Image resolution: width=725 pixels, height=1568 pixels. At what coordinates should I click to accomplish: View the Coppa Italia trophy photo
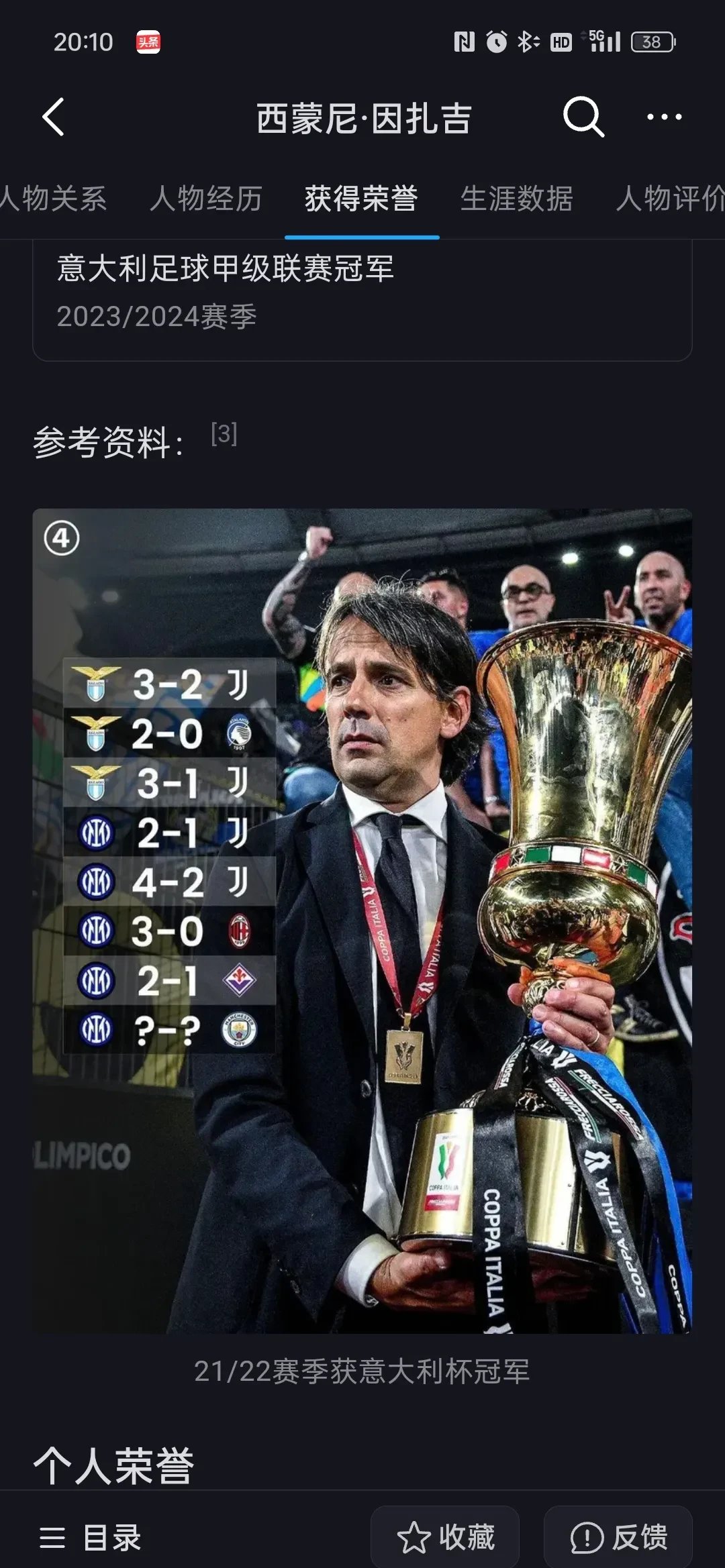[362, 921]
